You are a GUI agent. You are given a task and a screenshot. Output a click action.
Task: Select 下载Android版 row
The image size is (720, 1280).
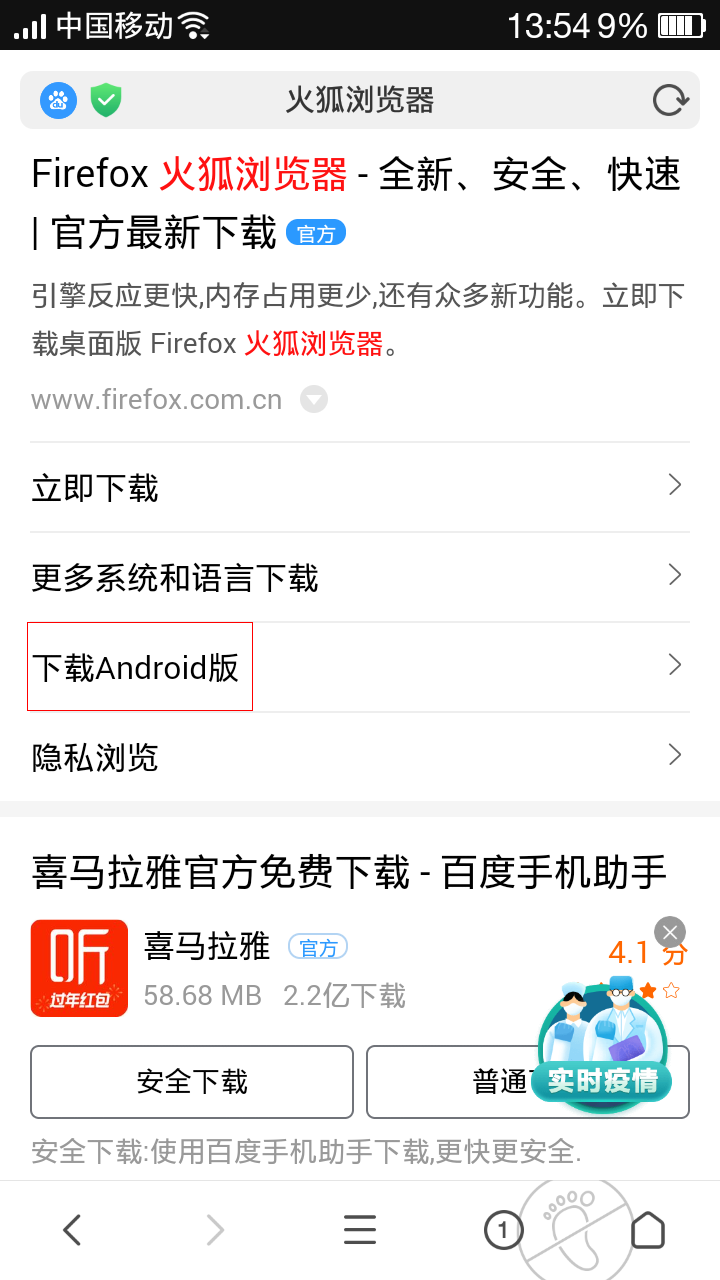click(x=358, y=667)
